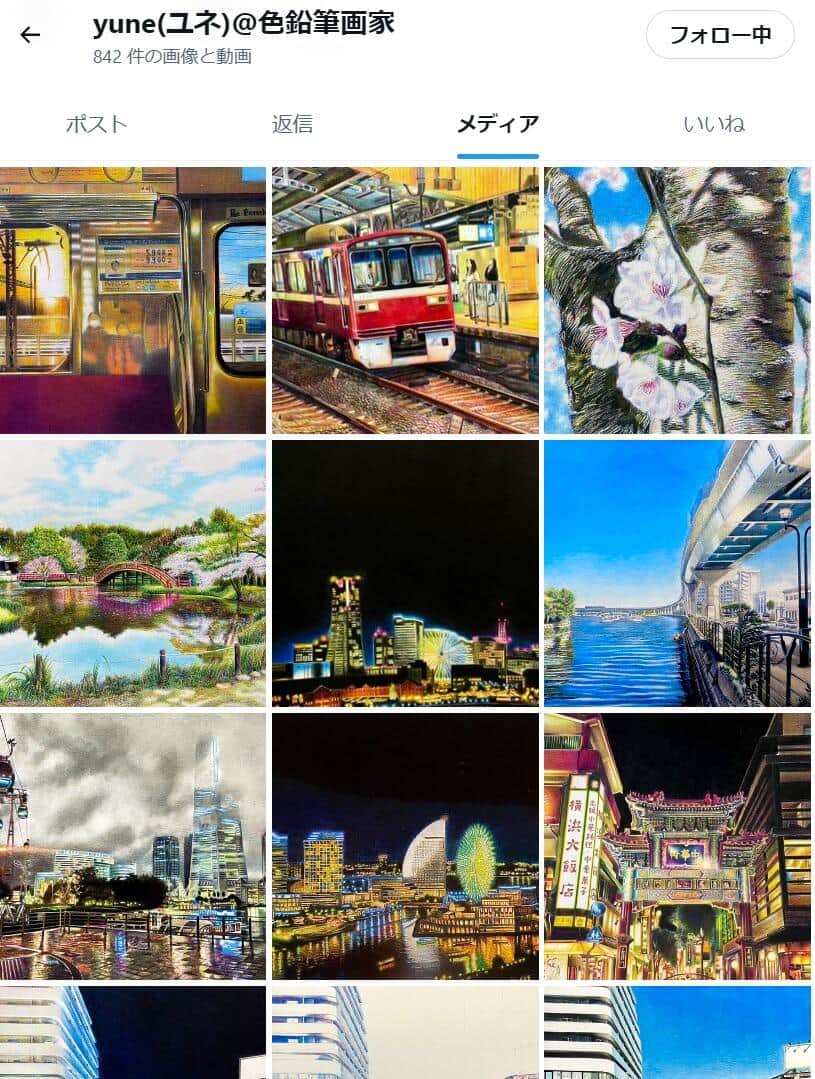The image size is (815, 1079).
Task: View the cherry blossom tree trunk drawing
Action: pyautogui.click(x=677, y=300)
